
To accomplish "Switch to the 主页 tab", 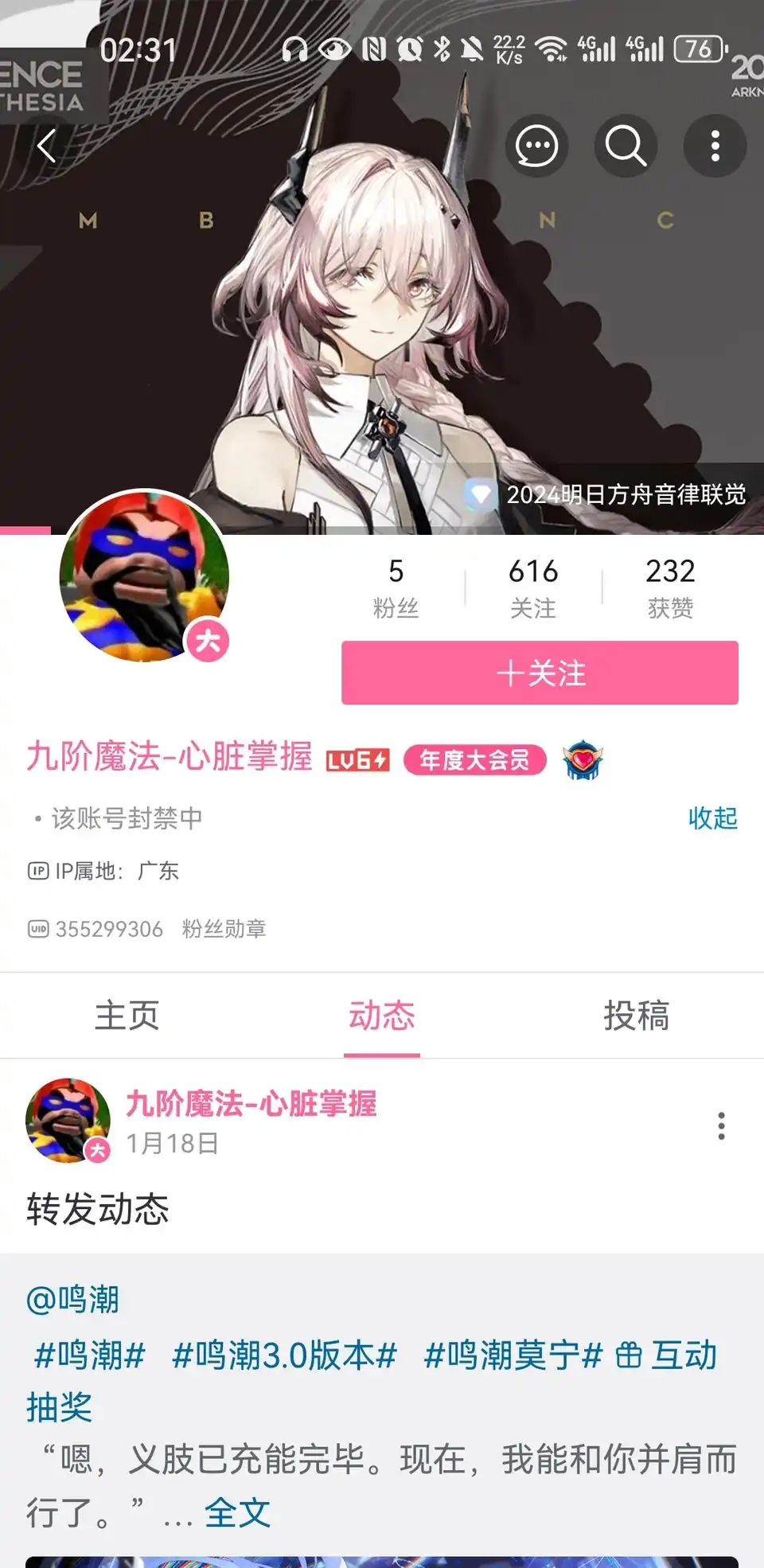I will click(x=127, y=1016).
